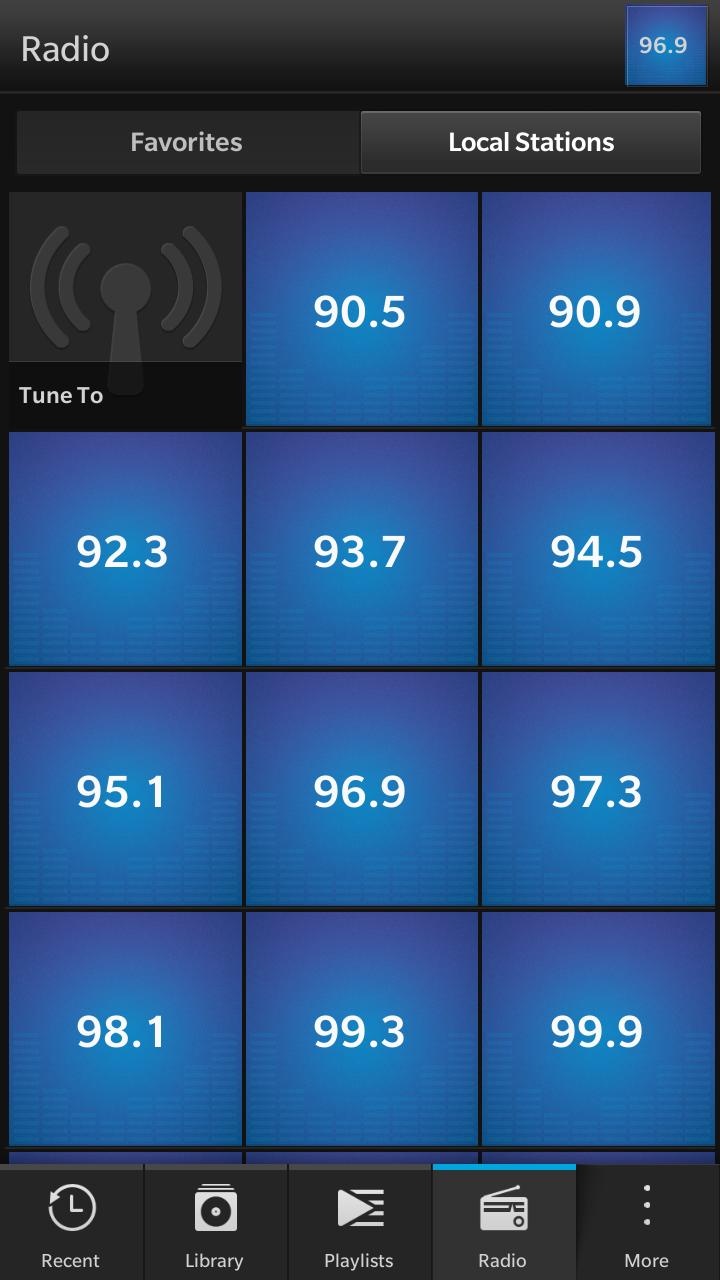Select the 99.3 station
The width and height of the screenshot is (720, 1280).
click(361, 1030)
